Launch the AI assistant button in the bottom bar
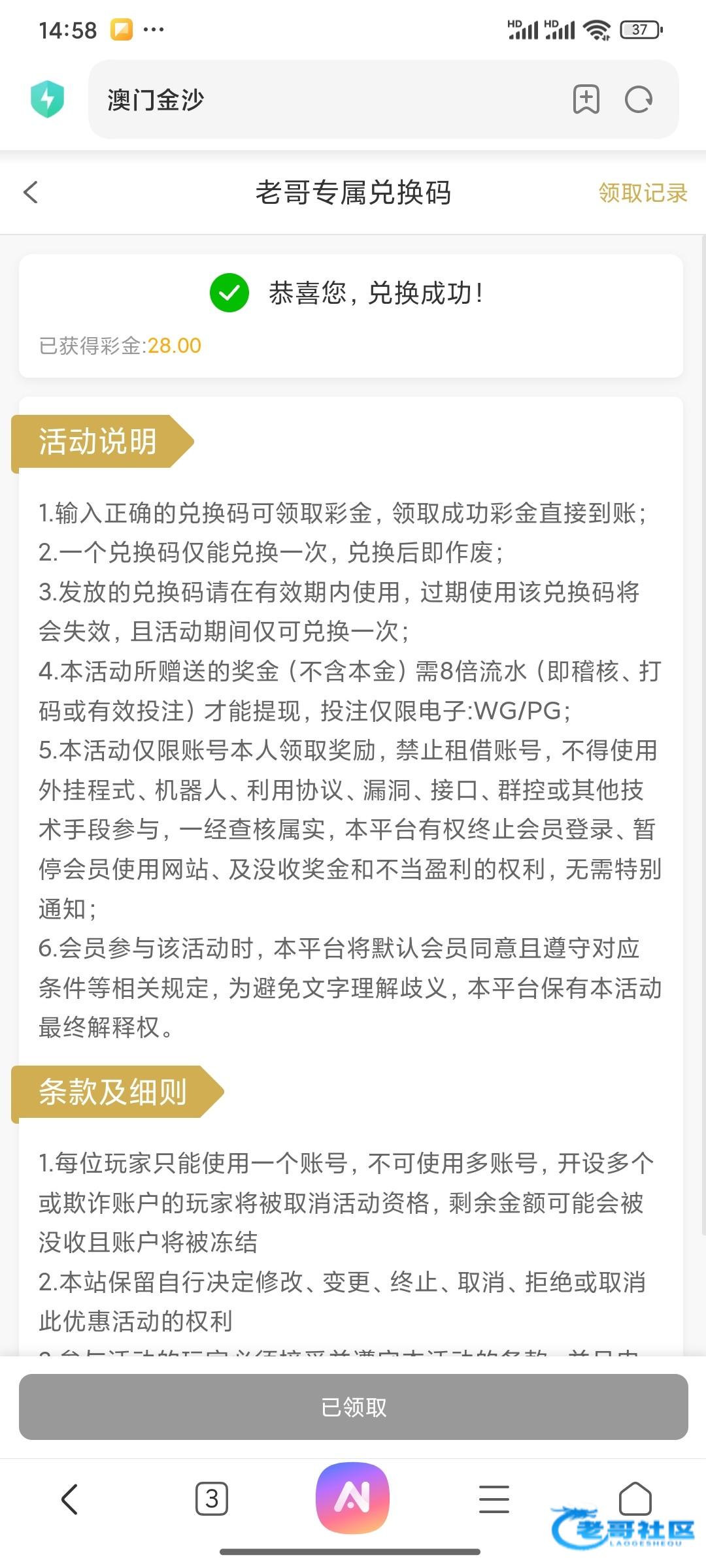706x1568 pixels. (x=353, y=1497)
